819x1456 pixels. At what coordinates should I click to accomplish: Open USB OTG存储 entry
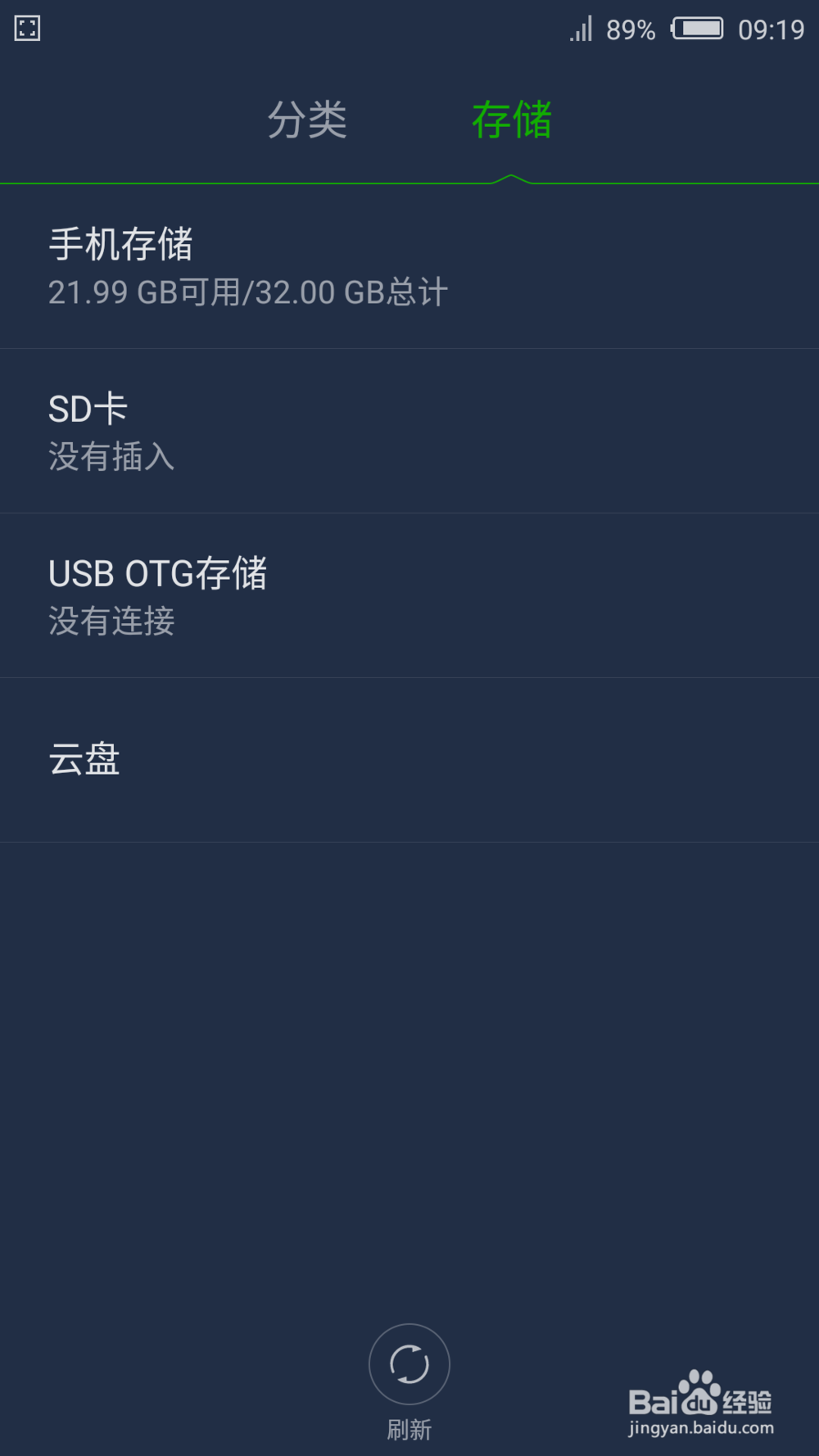pyautogui.click(x=409, y=595)
